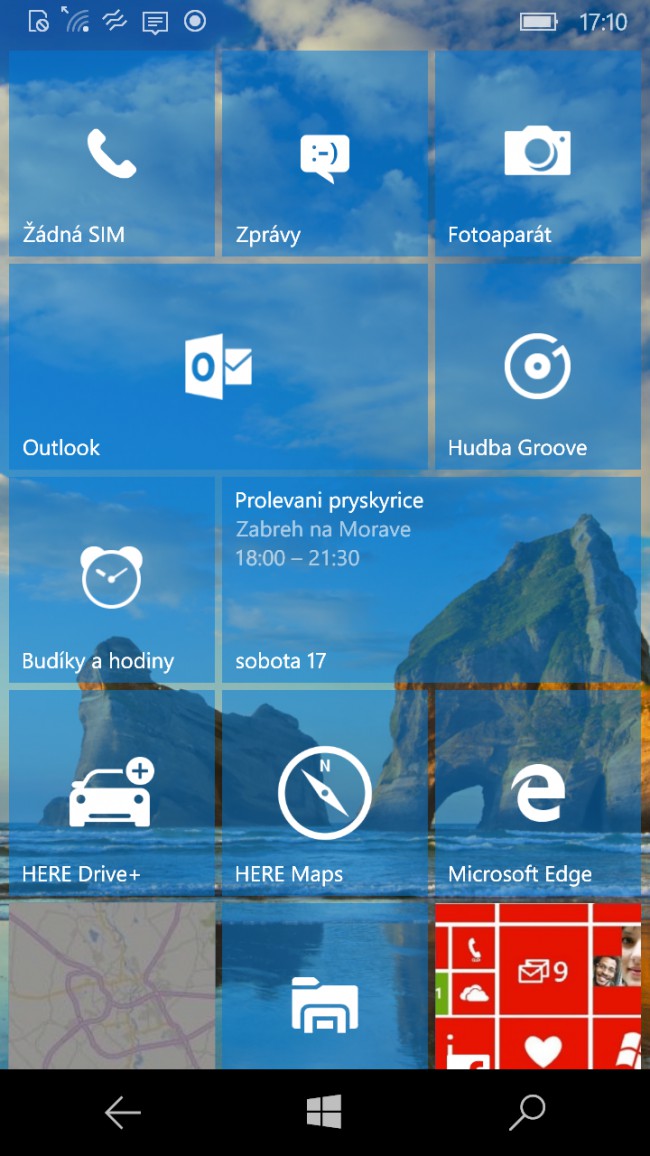Open the Outlook mail tile
650x1156 pixels.
tap(218, 367)
